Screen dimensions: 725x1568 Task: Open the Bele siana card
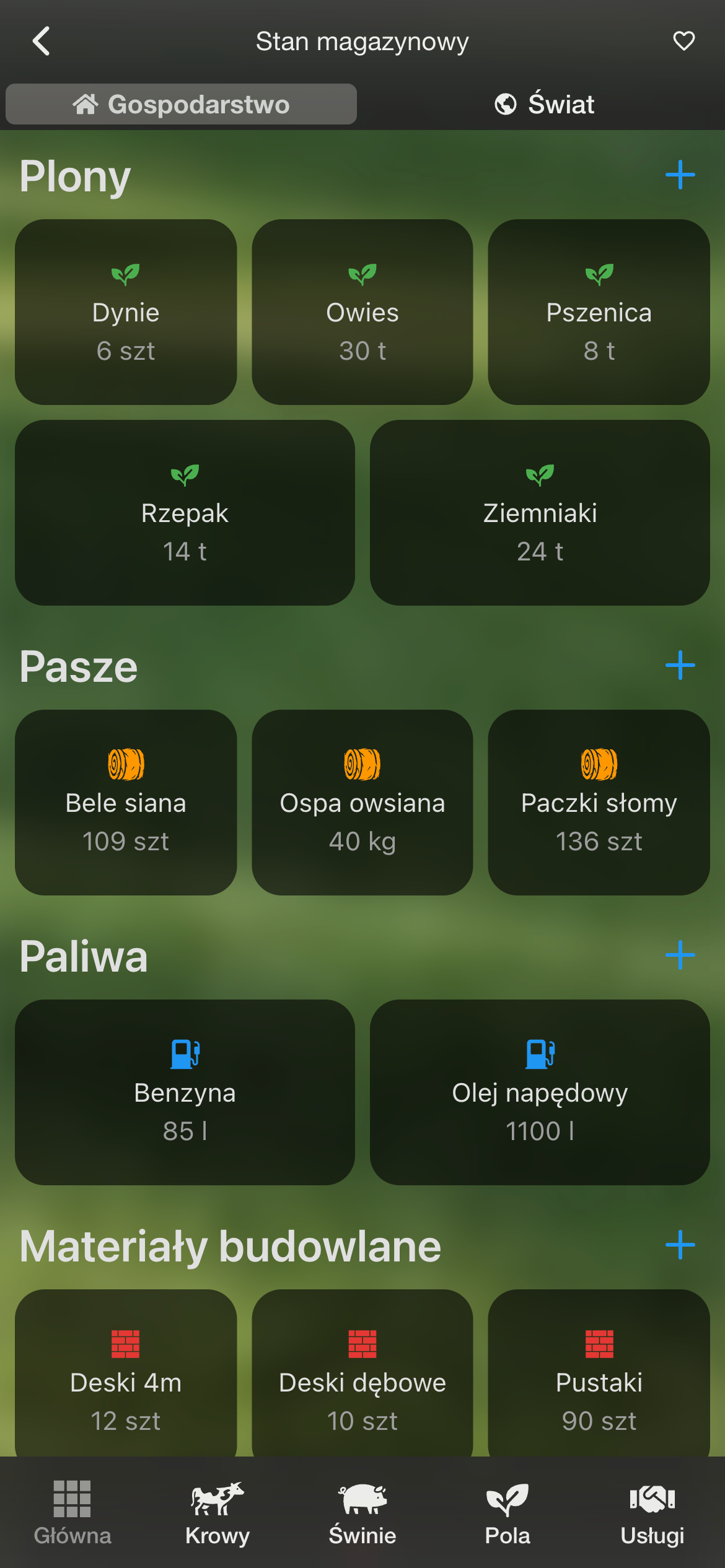[126, 803]
